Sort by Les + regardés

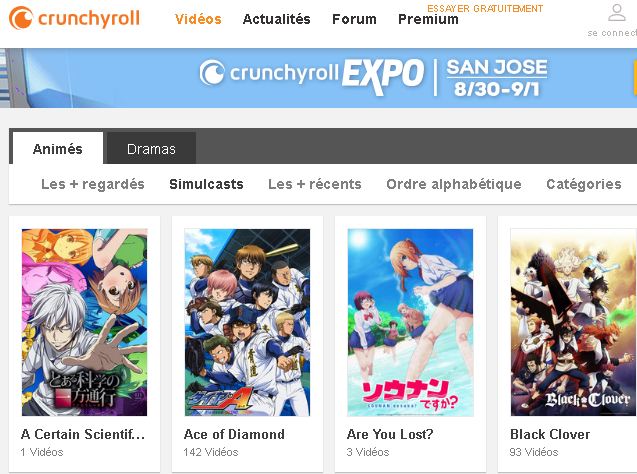click(93, 184)
